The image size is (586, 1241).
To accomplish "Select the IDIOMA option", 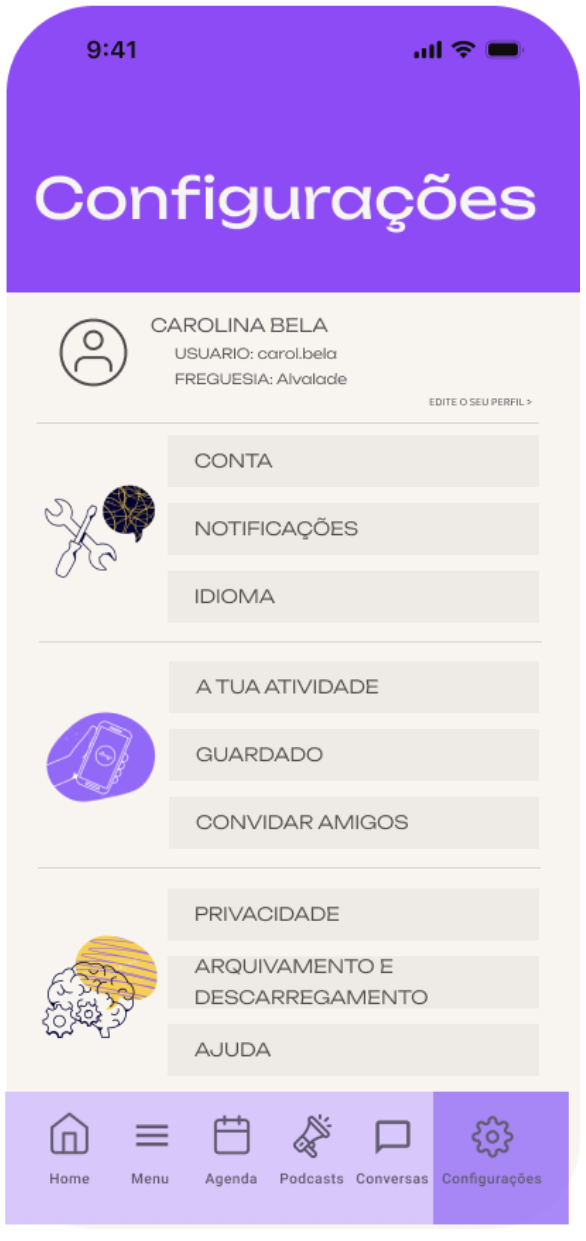I will [x=353, y=597].
